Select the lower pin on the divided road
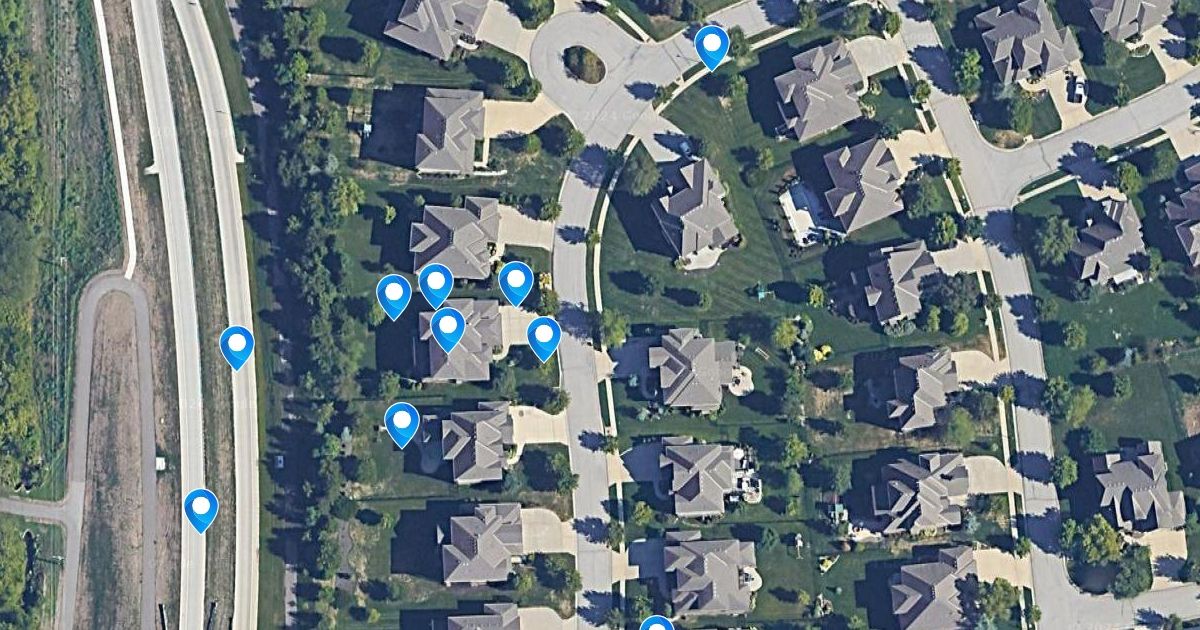 [201, 508]
